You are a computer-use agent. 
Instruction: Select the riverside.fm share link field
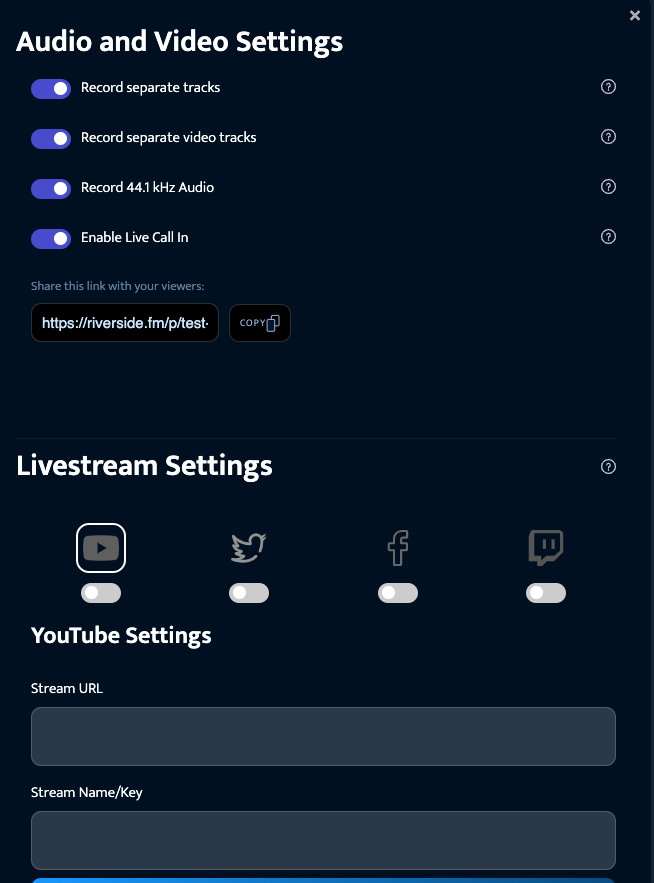point(125,323)
